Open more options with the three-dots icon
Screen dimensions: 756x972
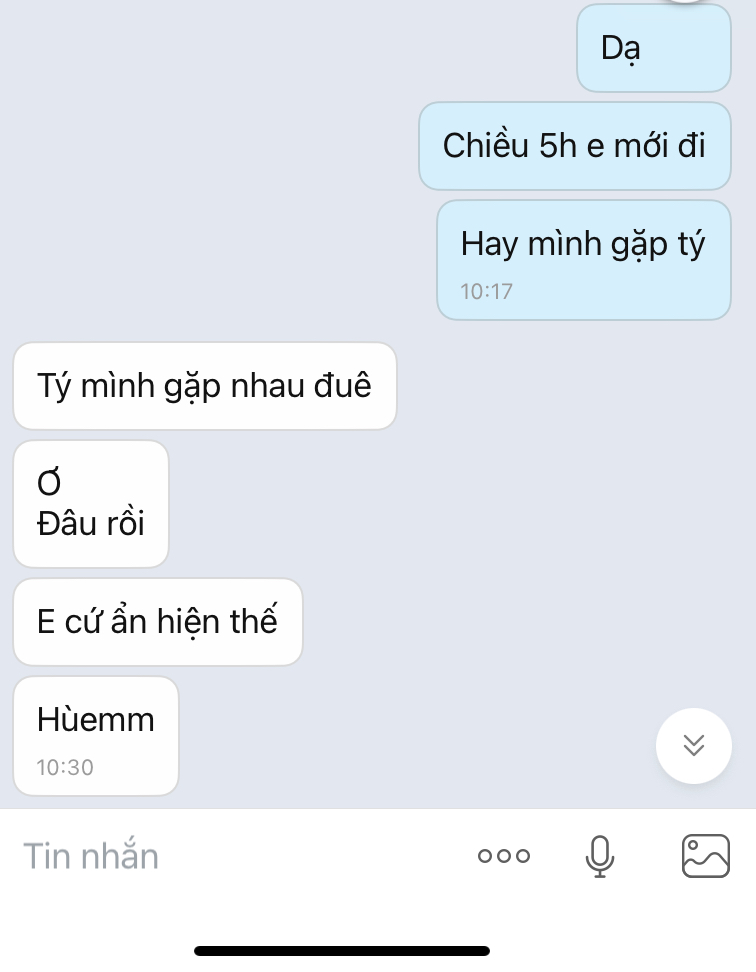coord(504,856)
